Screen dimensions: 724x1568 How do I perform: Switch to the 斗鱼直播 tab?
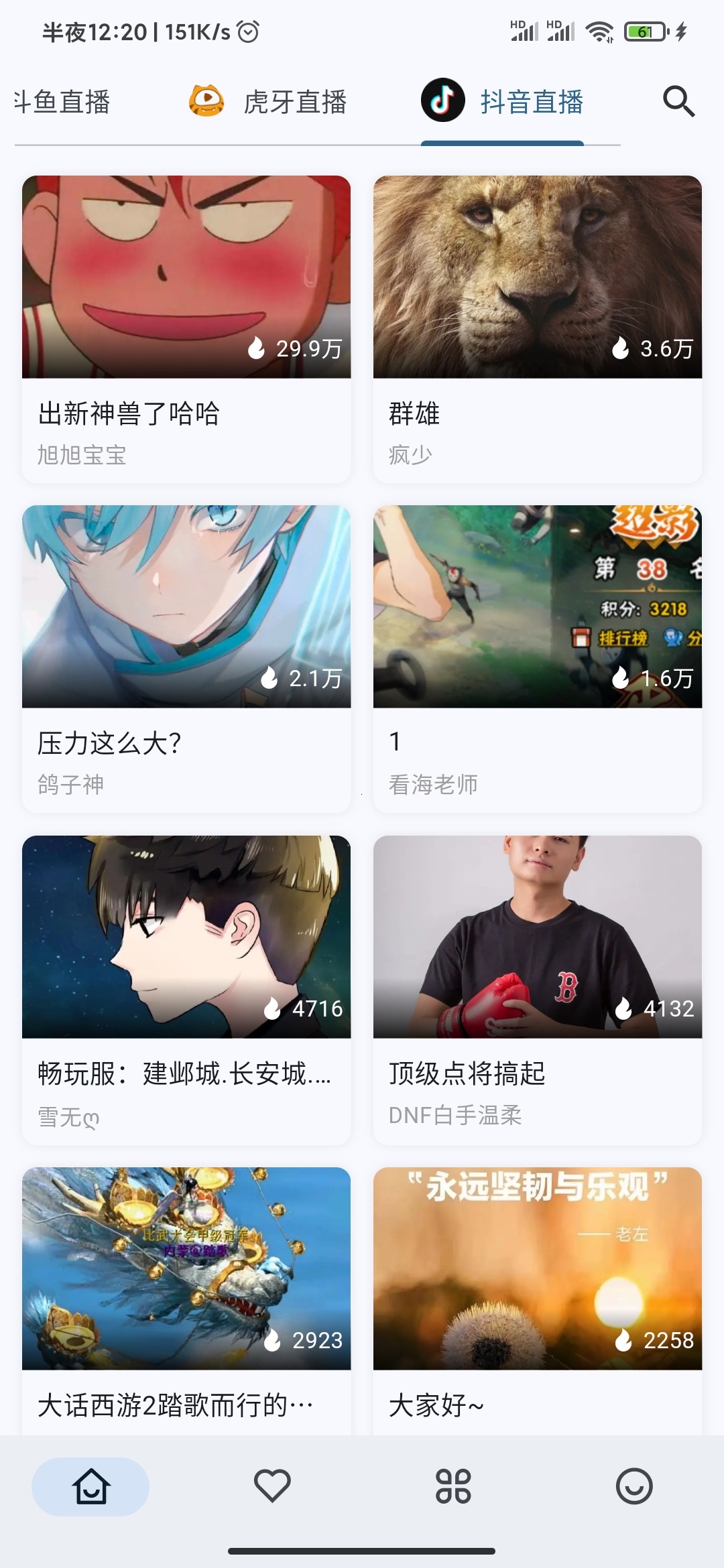62,103
